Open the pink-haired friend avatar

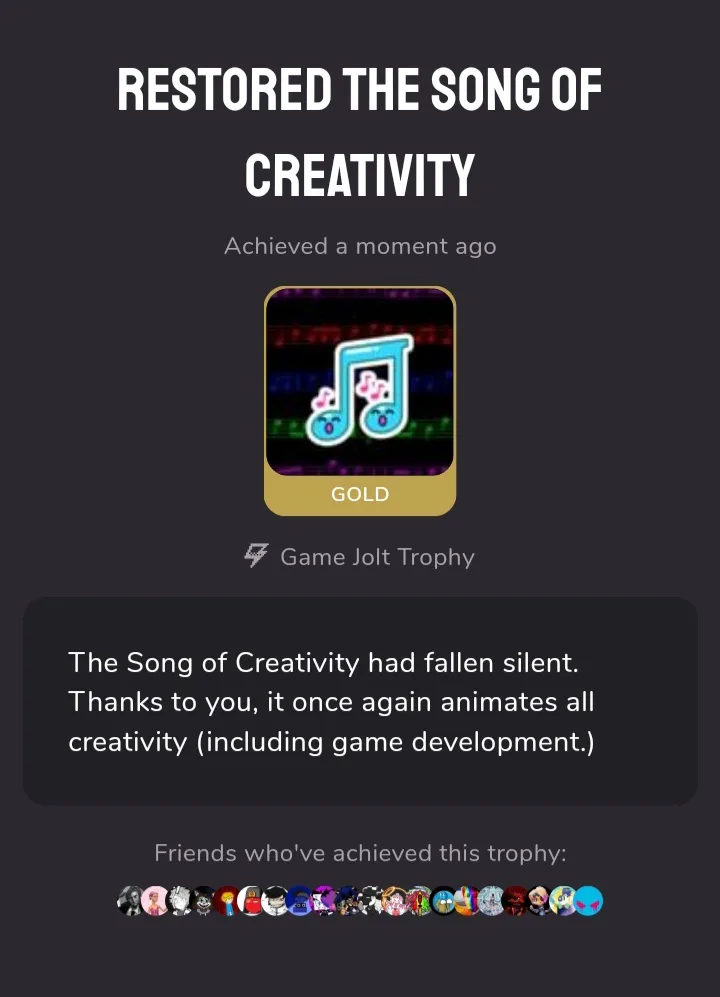[155, 902]
